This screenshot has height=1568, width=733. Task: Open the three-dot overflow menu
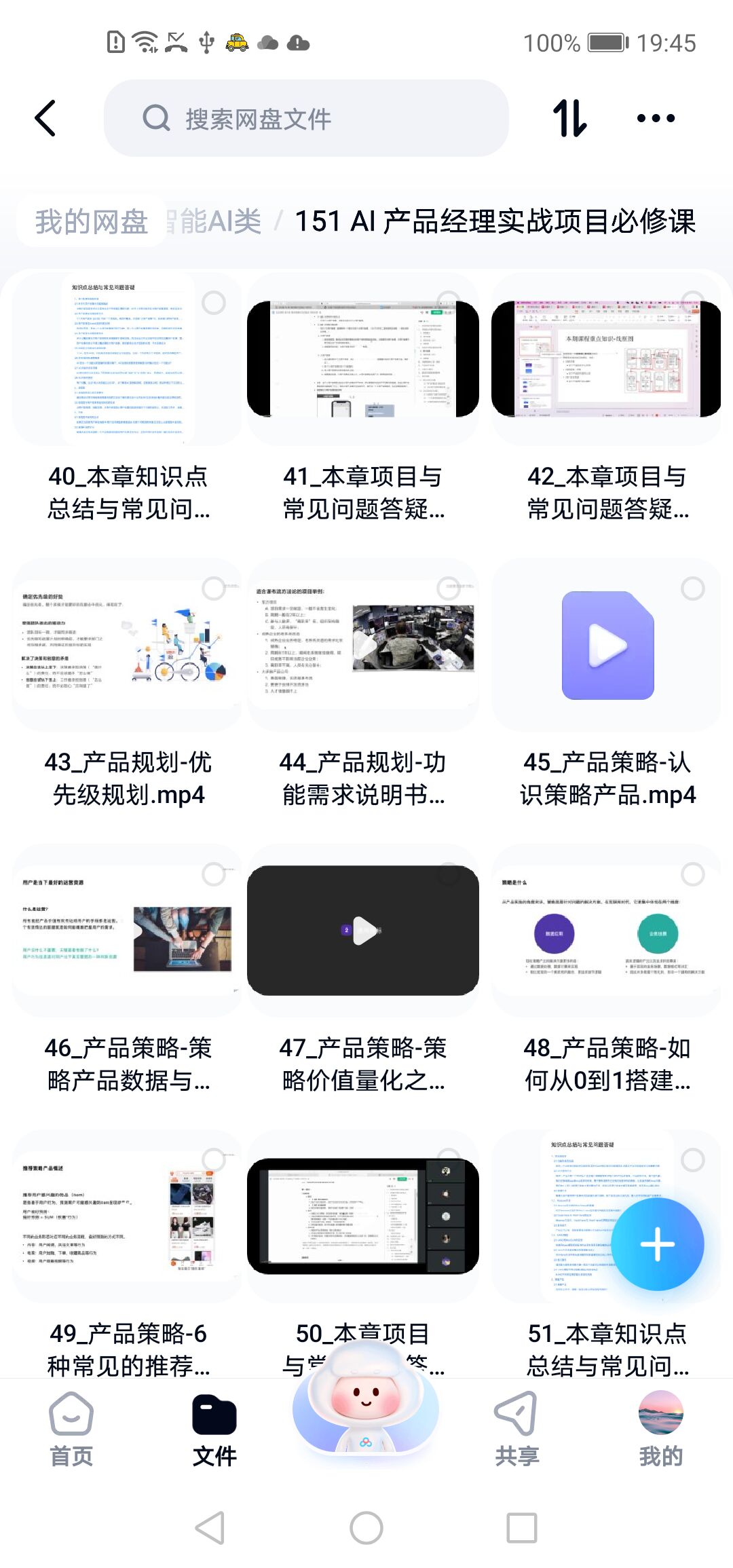click(656, 118)
